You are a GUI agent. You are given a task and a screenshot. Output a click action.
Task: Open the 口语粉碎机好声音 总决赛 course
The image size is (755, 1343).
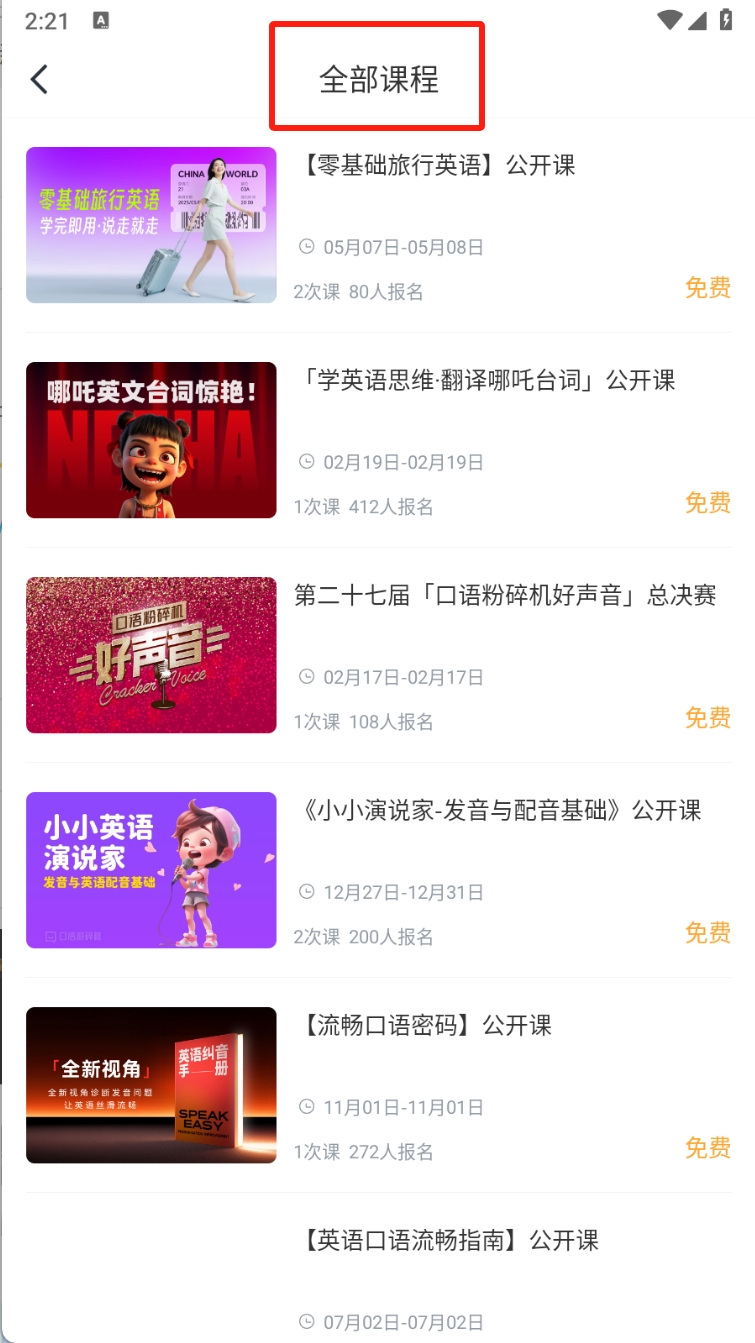point(504,596)
